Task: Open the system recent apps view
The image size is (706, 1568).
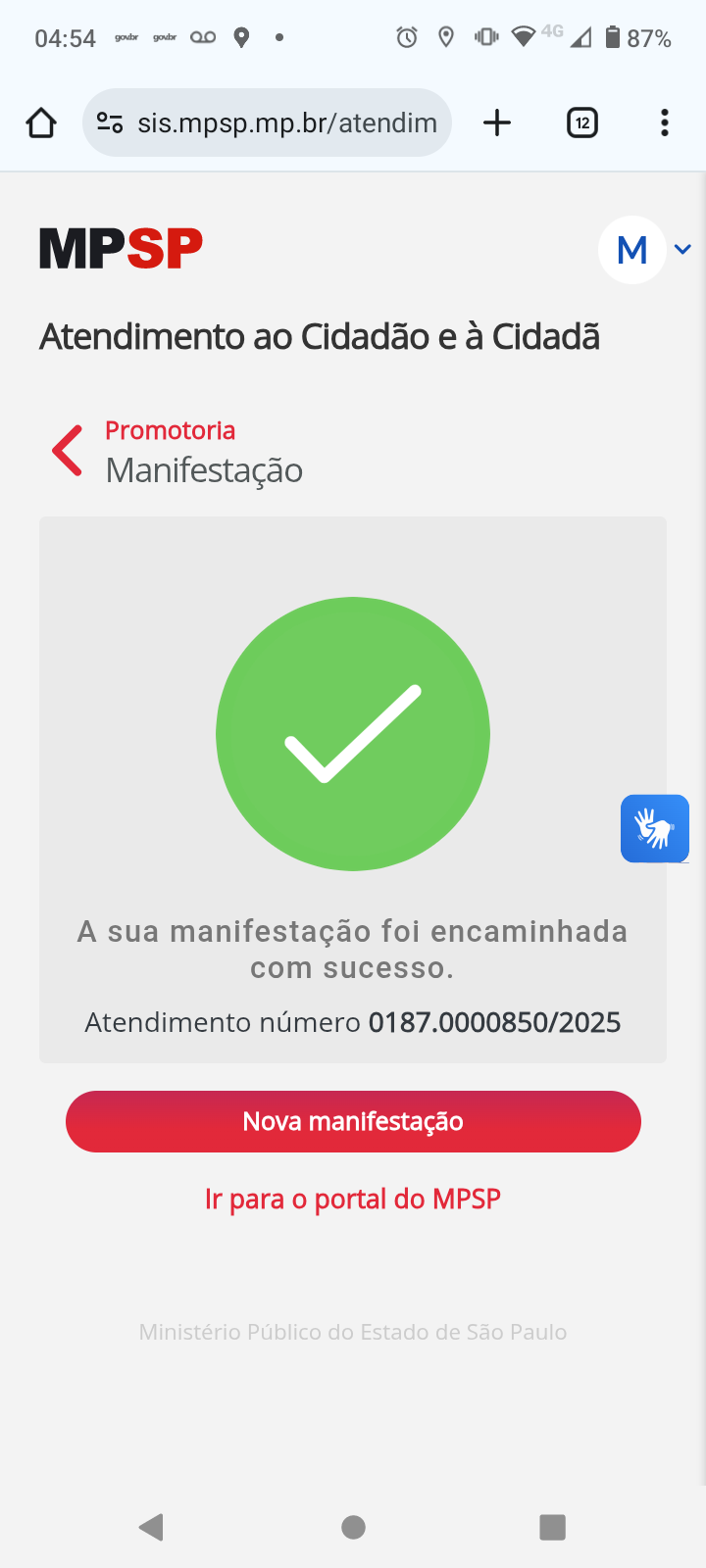Action: click(x=553, y=1527)
